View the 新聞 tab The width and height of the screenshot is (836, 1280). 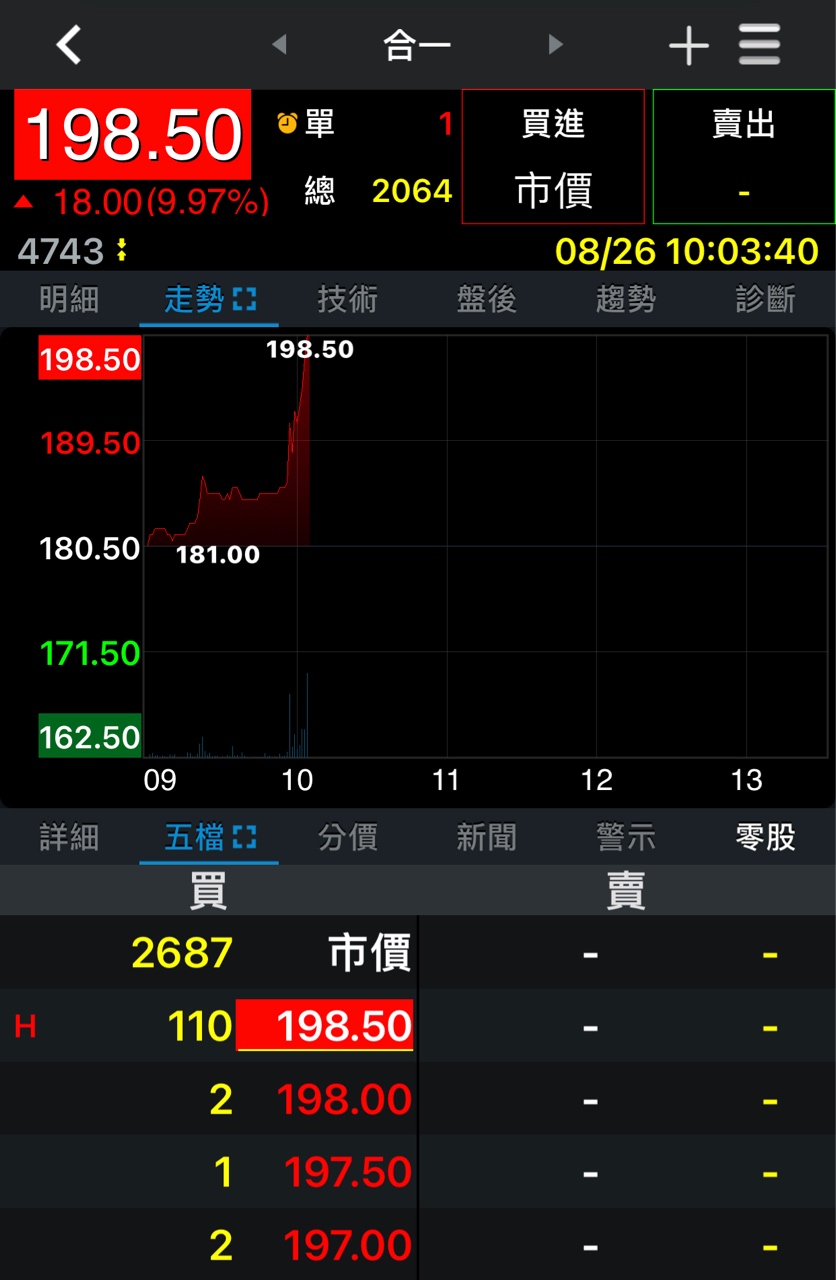486,837
